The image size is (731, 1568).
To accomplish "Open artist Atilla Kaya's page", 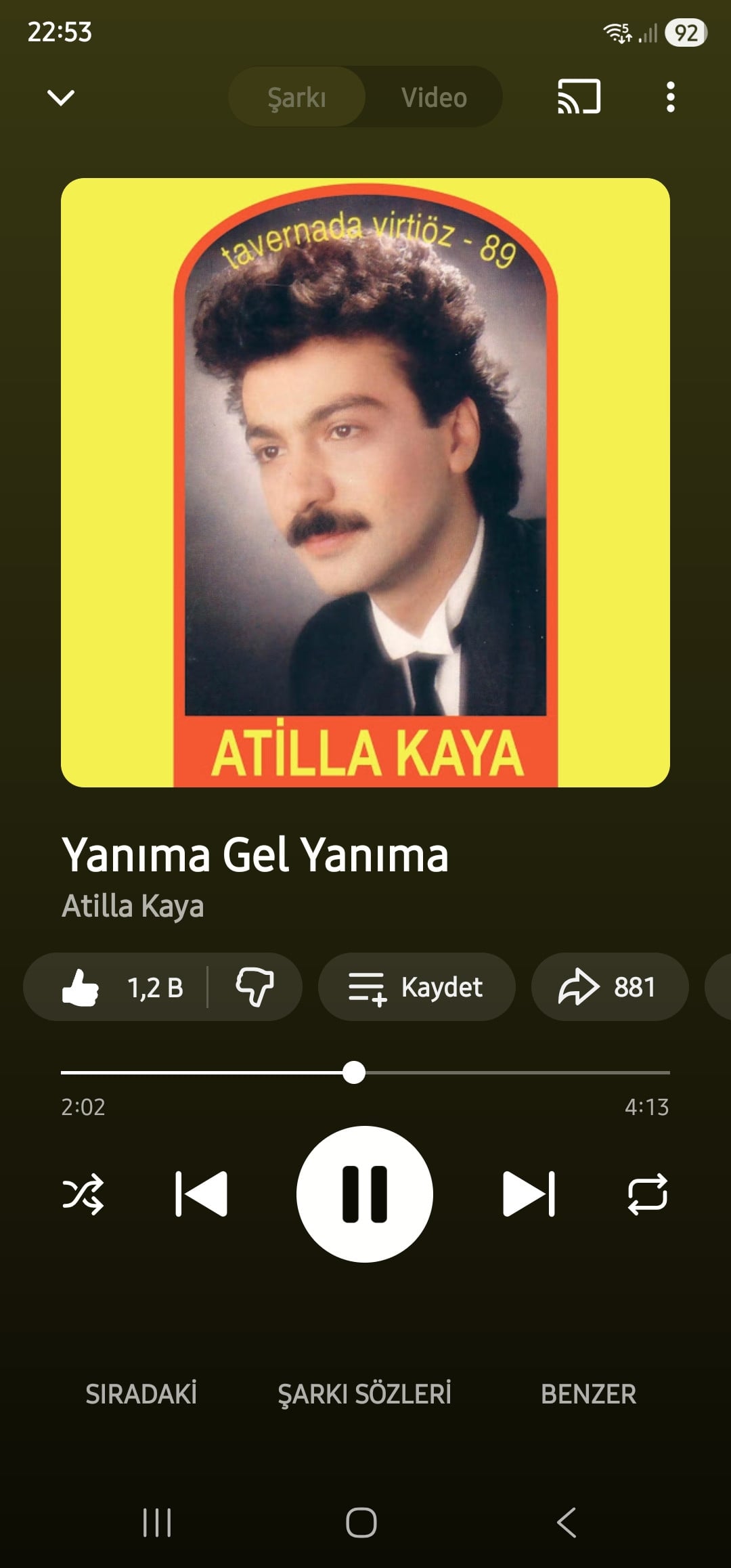I will (133, 906).
